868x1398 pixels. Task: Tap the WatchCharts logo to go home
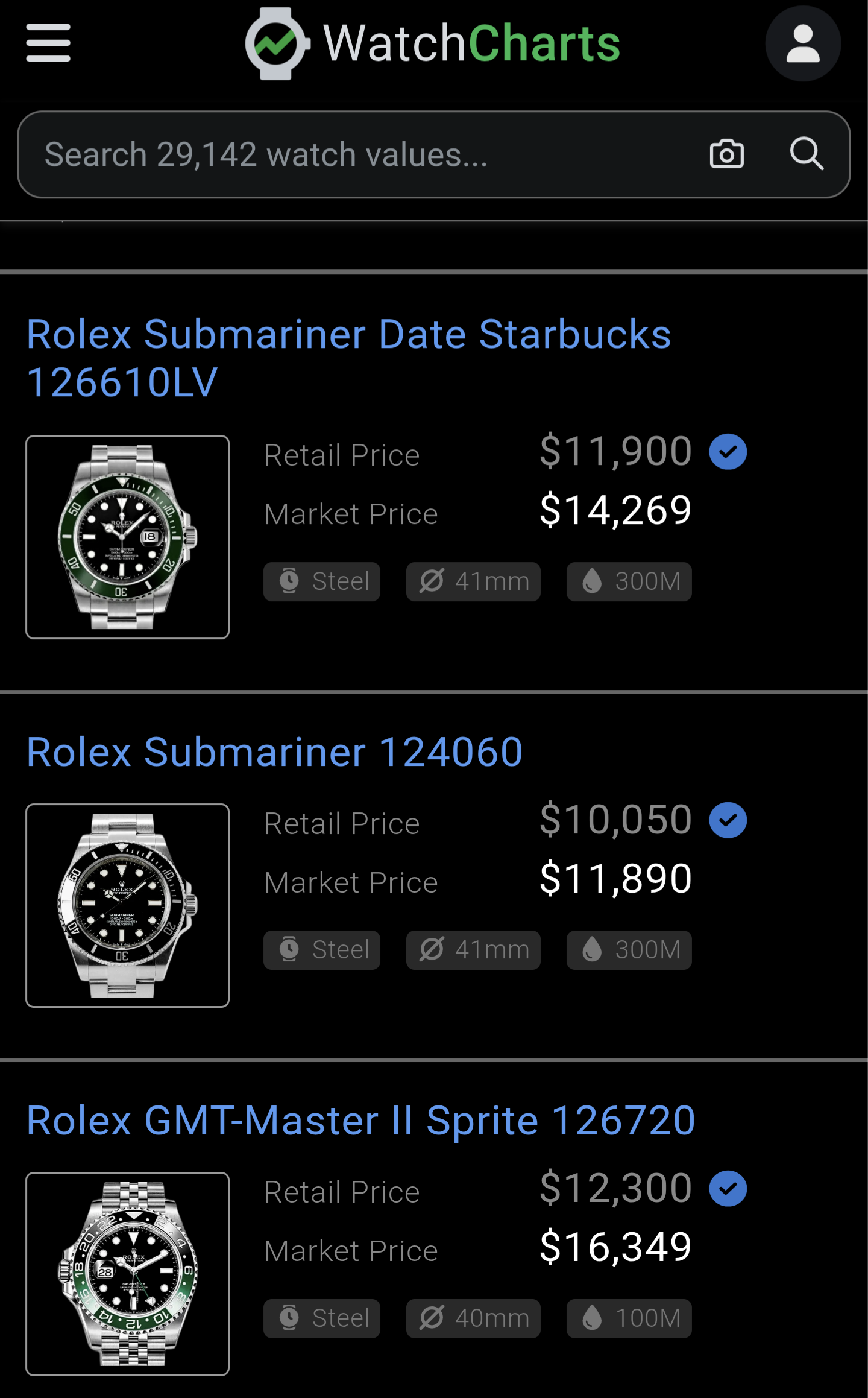pos(432,43)
